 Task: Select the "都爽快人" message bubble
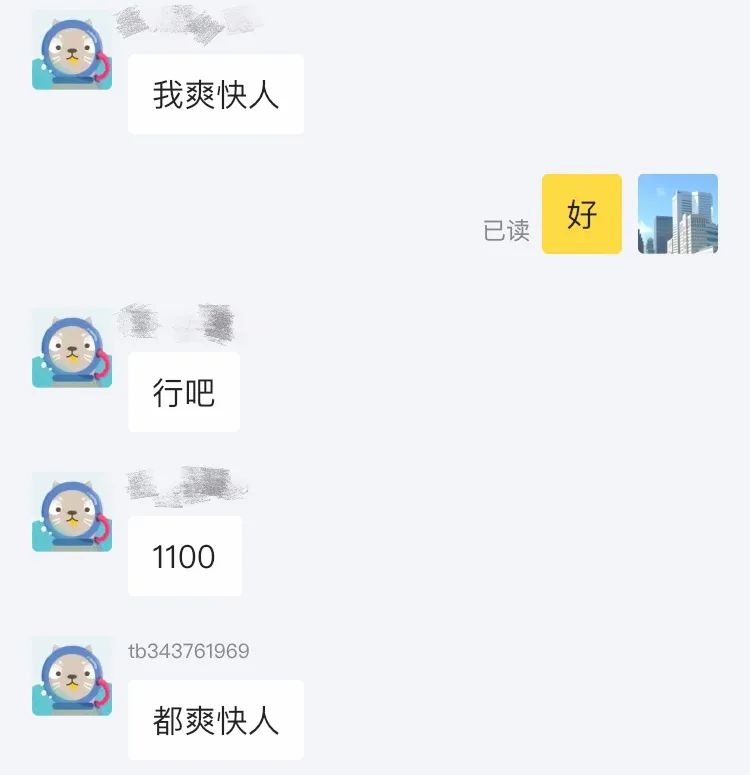pyautogui.click(x=215, y=720)
